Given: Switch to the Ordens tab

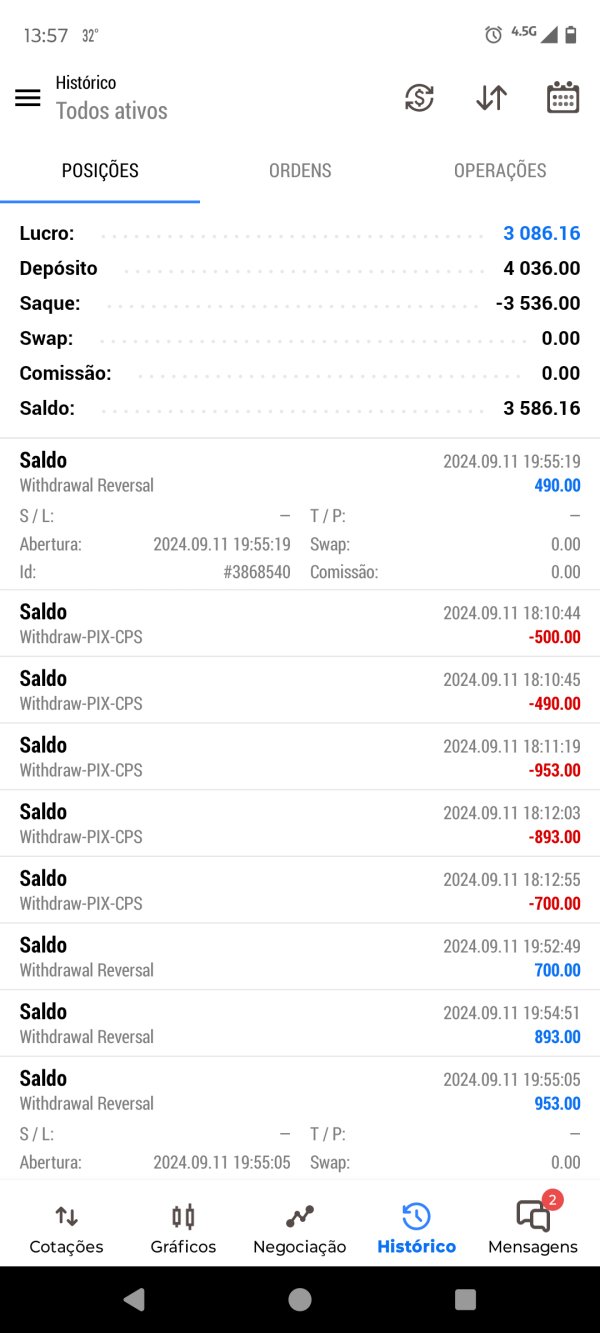Looking at the screenshot, I should click(300, 170).
